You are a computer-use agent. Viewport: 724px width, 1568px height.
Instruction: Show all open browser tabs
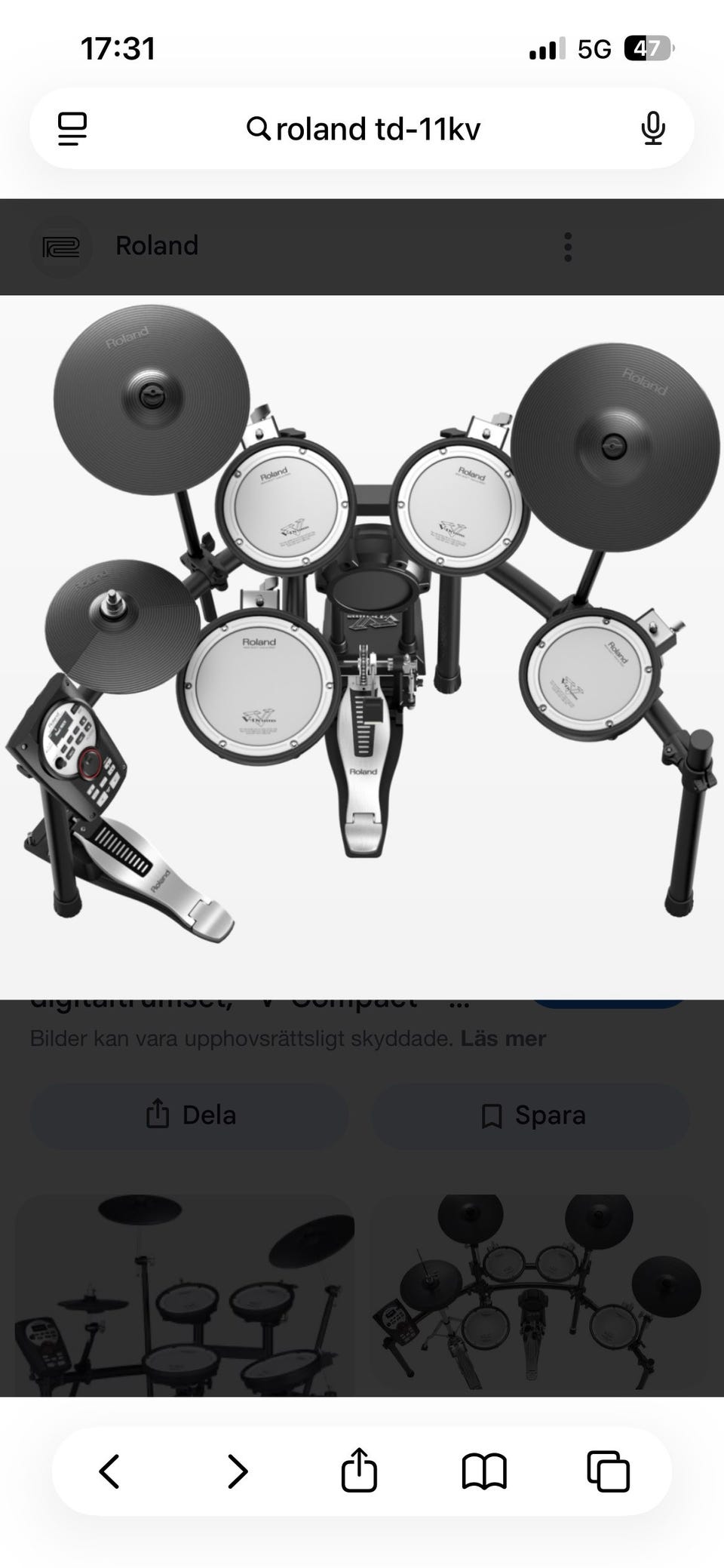click(x=608, y=1471)
